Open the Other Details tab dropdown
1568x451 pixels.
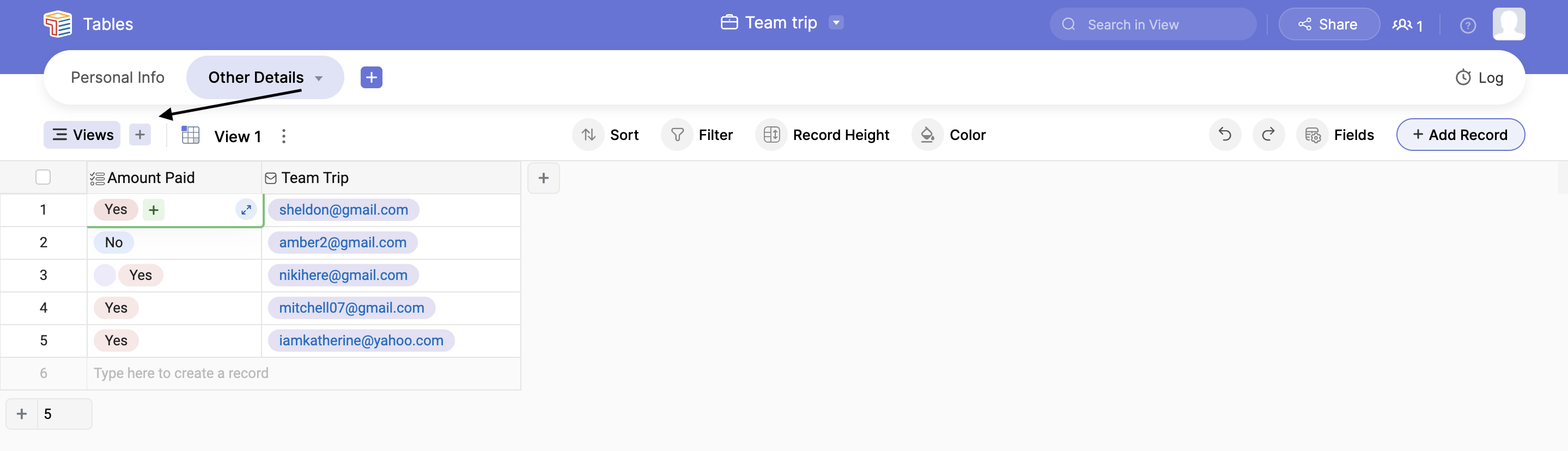coord(318,78)
